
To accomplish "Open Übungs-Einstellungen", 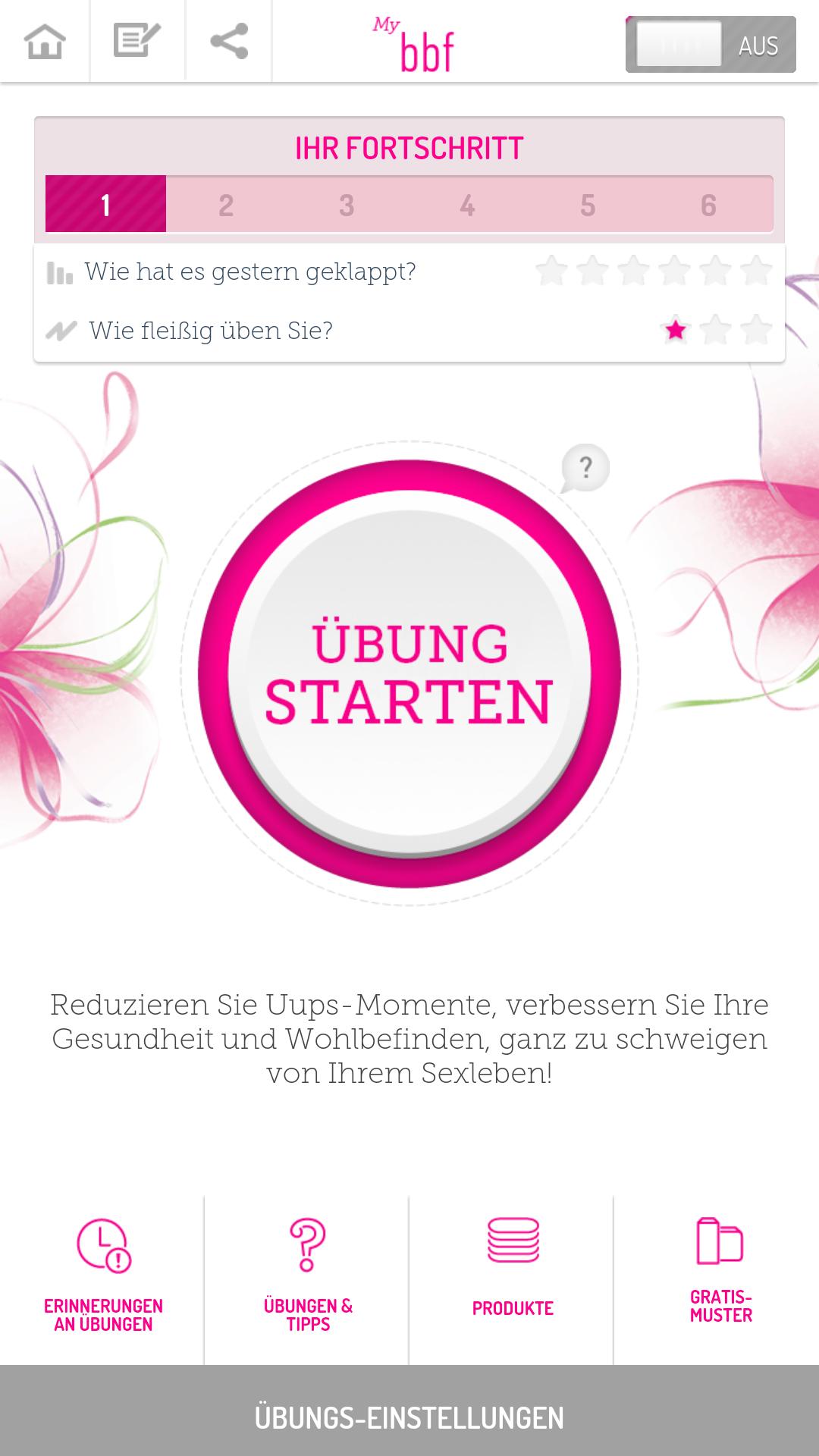I will [409, 1417].
